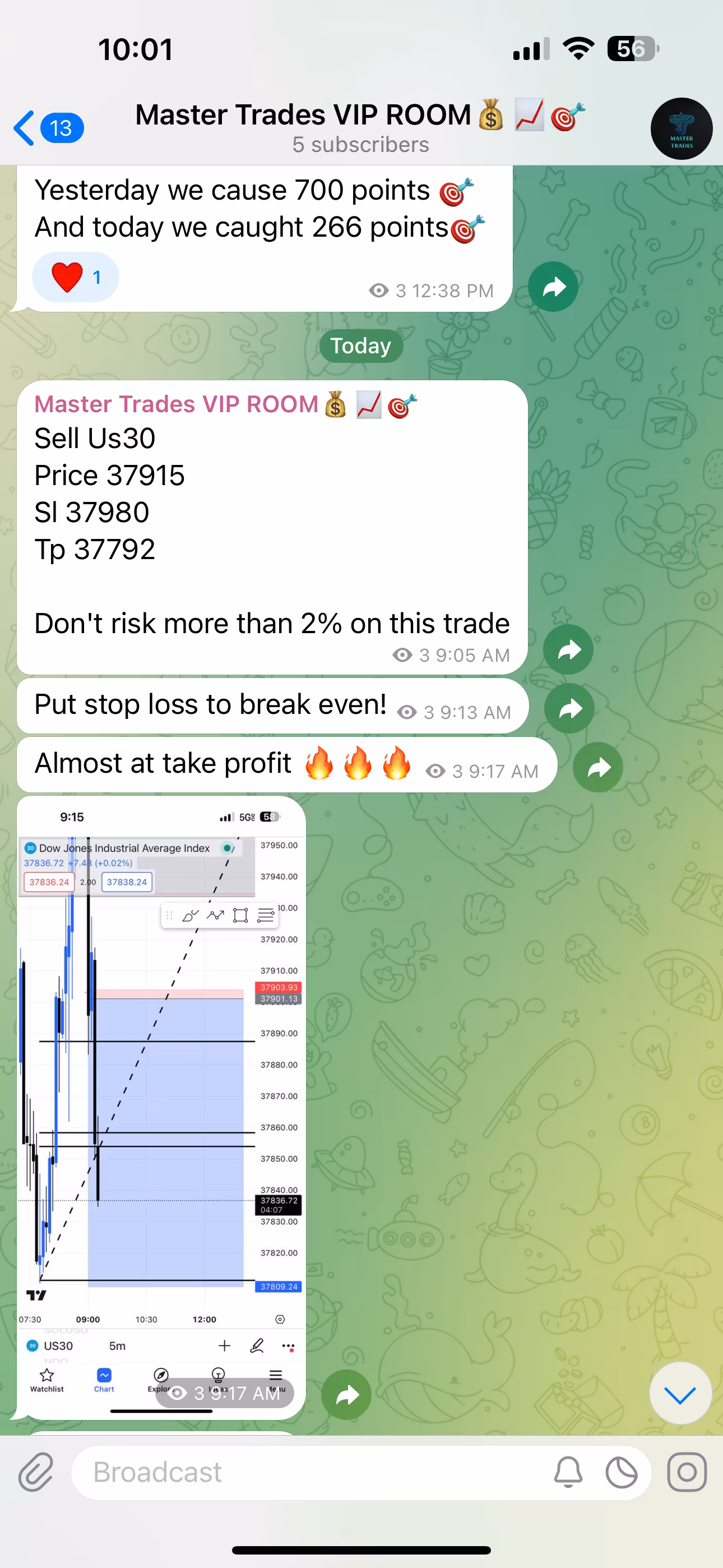Forward the chart screenshot message
This screenshot has width=723, height=1568.
pyautogui.click(x=346, y=1395)
